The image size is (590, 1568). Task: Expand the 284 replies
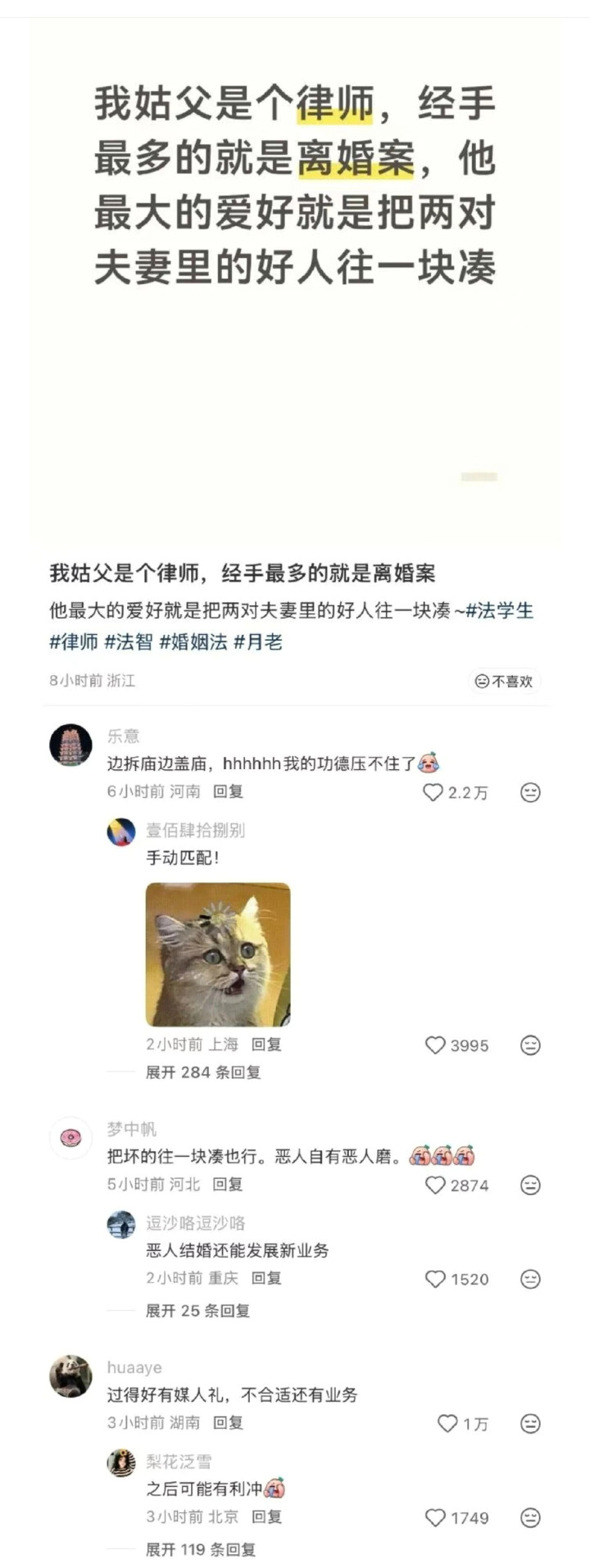203,1072
